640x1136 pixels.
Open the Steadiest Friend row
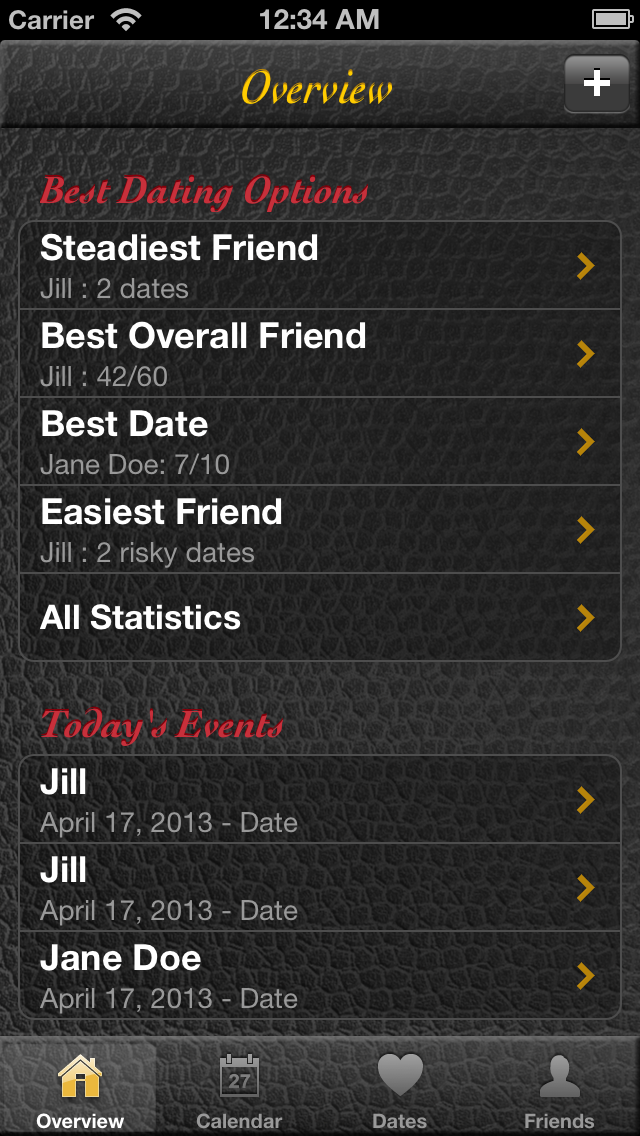click(x=320, y=265)
